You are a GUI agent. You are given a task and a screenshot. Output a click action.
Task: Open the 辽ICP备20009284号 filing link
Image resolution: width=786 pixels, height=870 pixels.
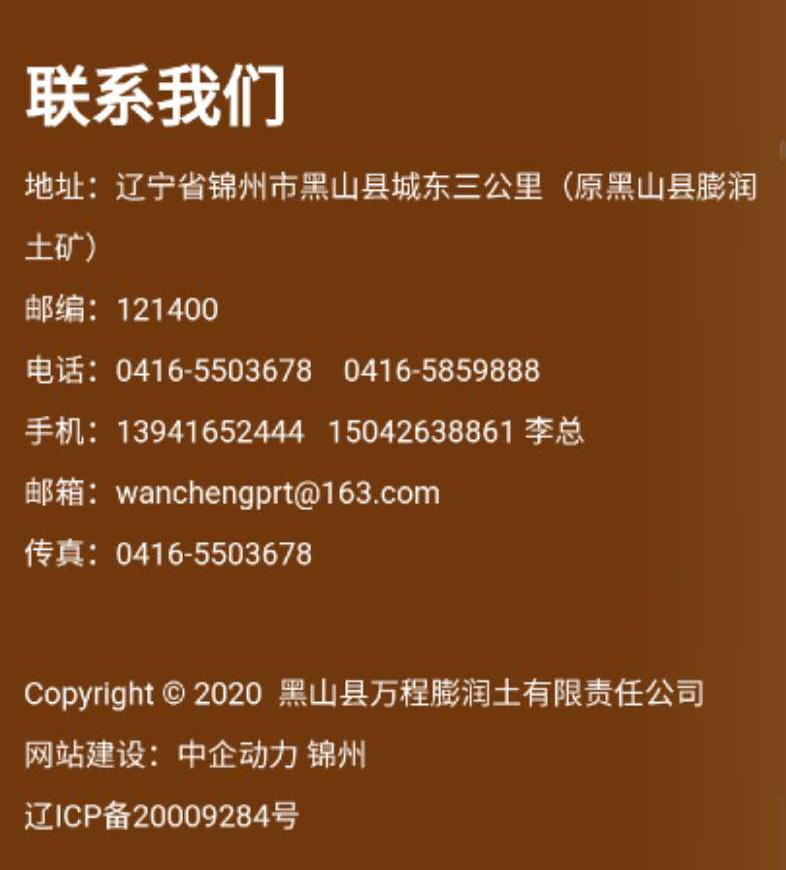click(161, 816)
